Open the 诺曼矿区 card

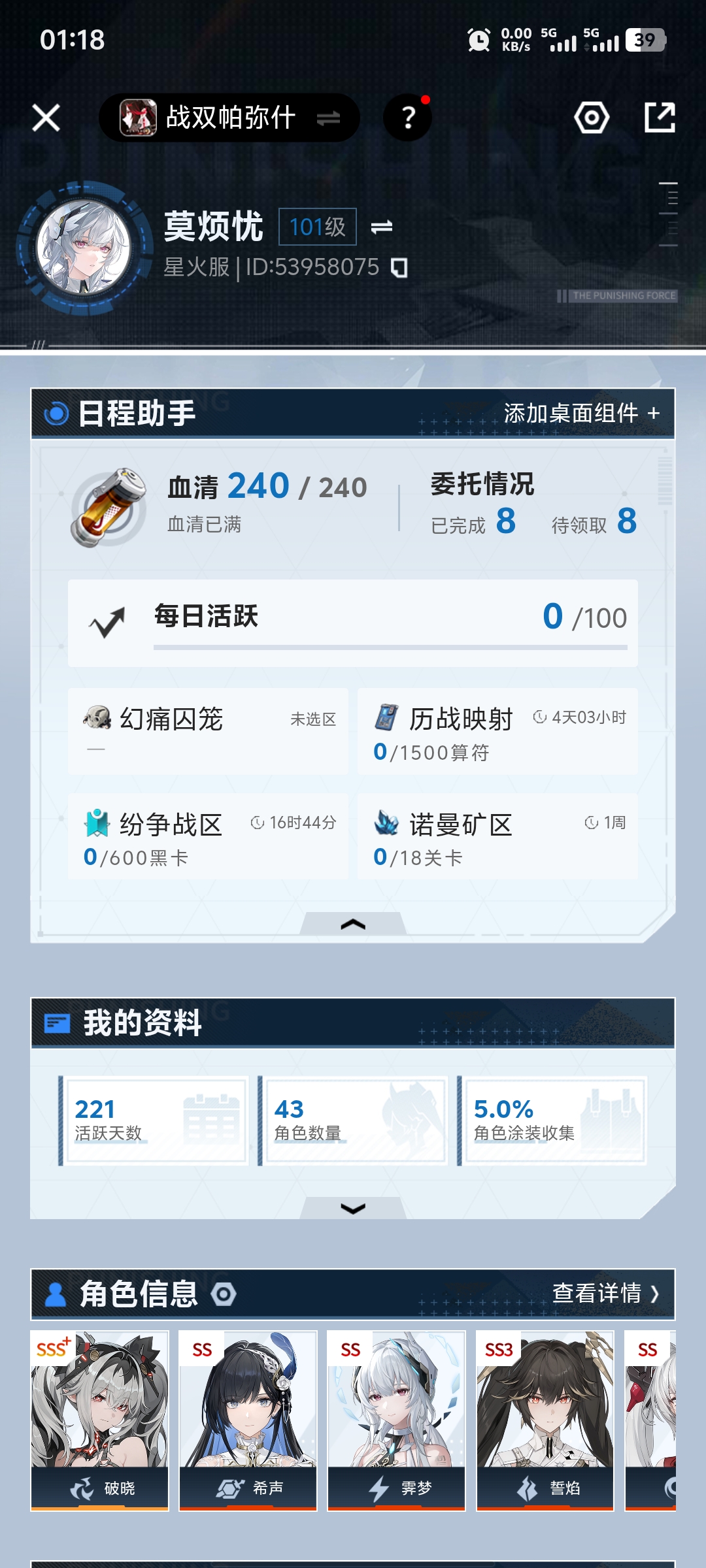497,837
